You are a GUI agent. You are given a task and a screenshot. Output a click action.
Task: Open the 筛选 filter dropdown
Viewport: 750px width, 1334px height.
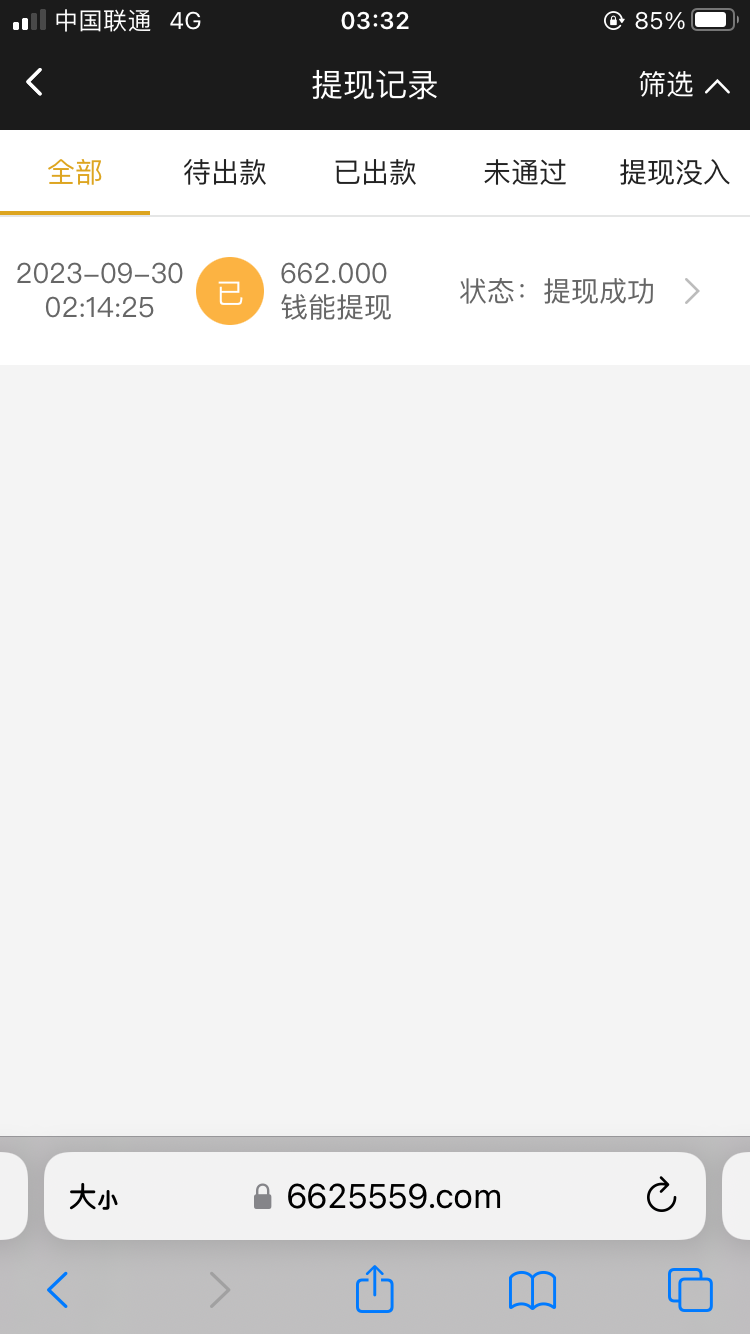(x=684, y=85)
